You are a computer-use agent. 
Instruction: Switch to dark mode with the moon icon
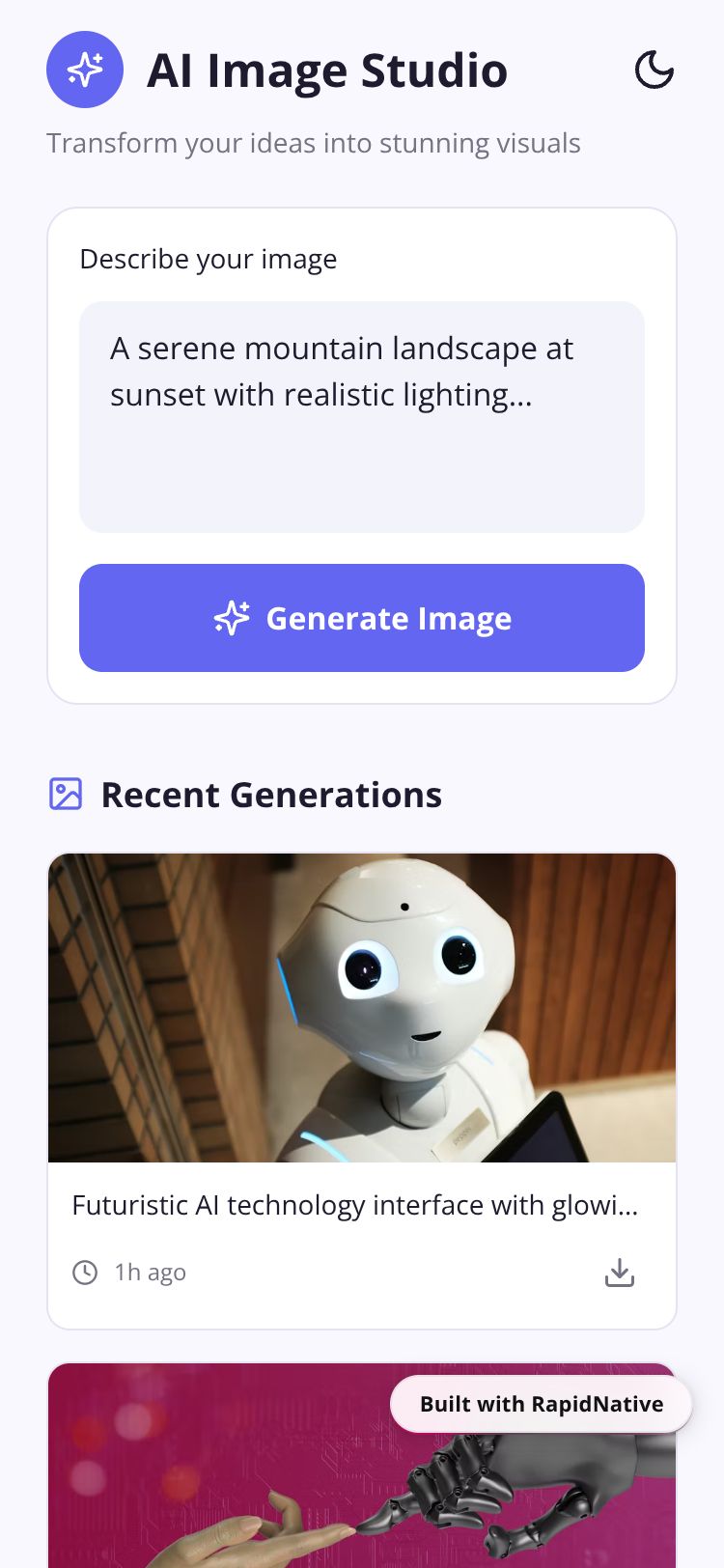click(x=654, y=70)
